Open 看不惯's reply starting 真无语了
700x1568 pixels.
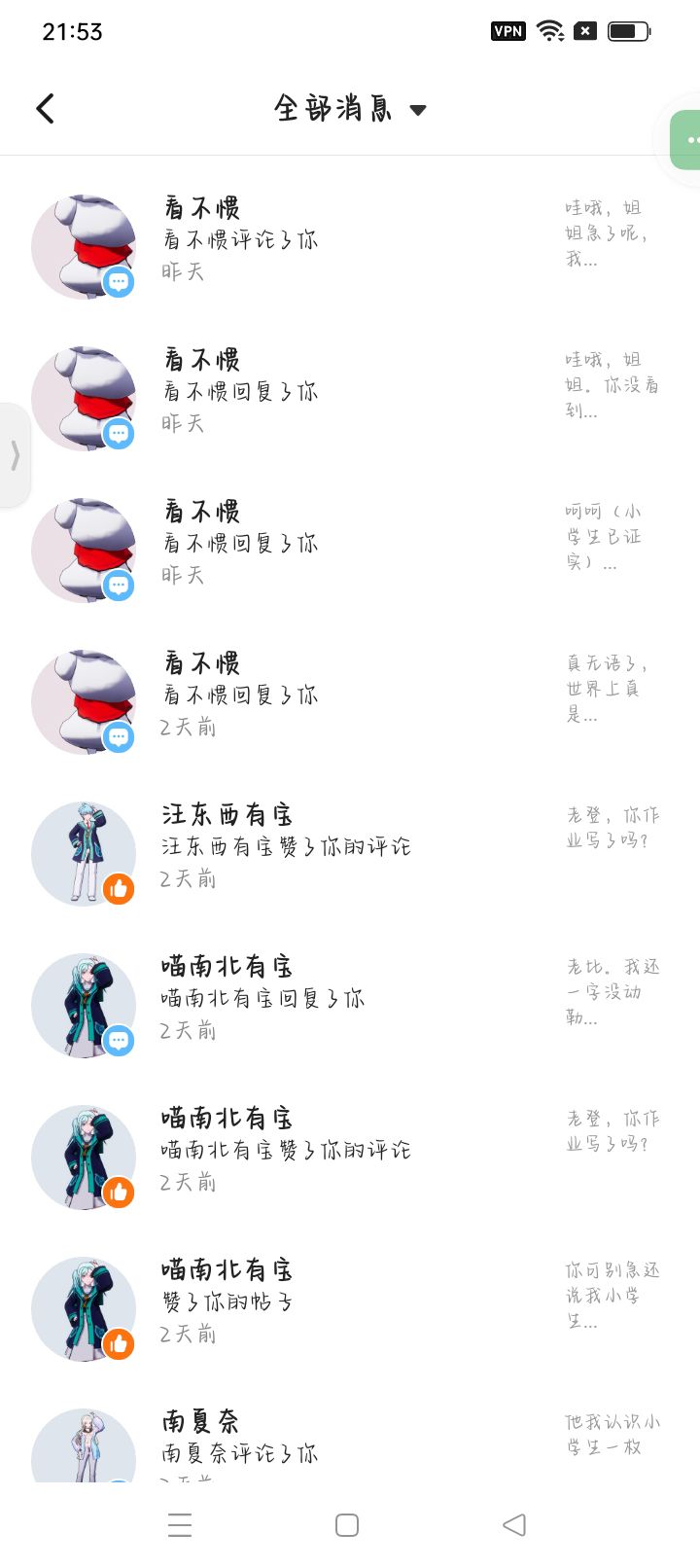pyautogui.click(x=350, y=695)
